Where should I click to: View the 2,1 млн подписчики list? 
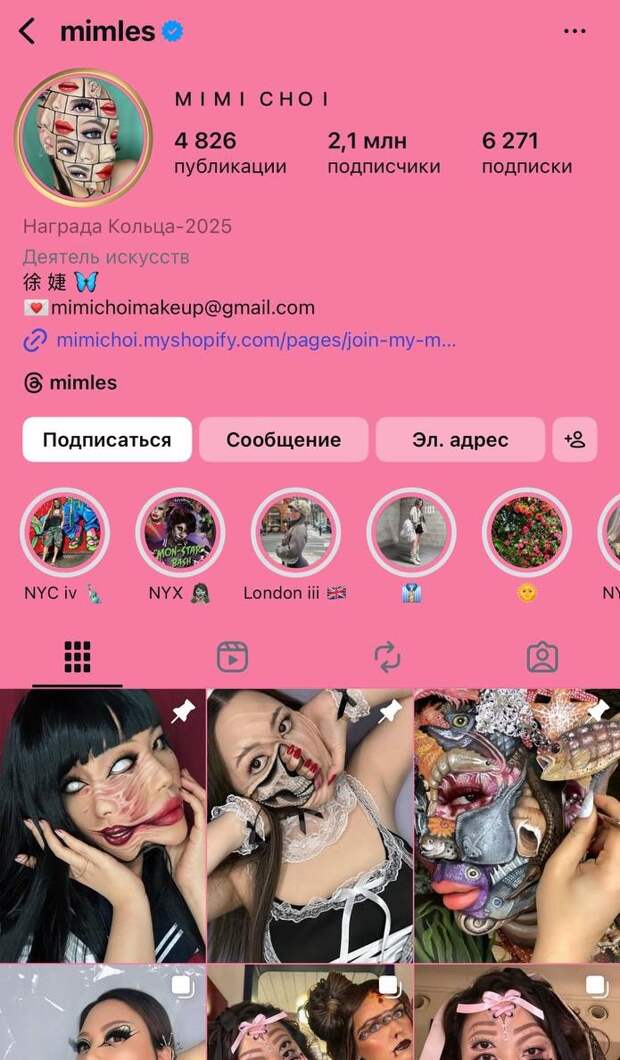click(x=383, y=153)
